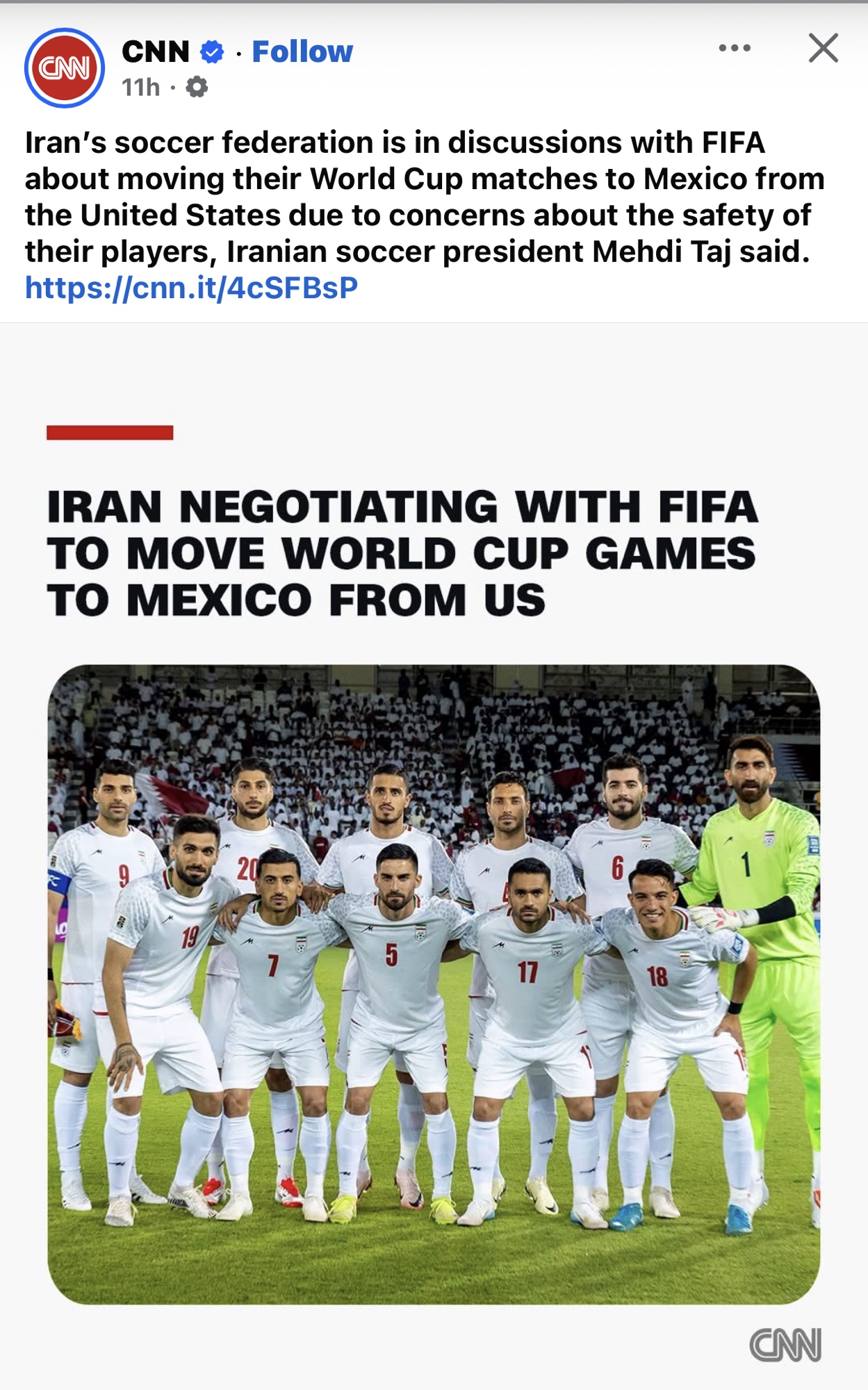Open the CNN page name
Image resolution: width=868 pixels, height=1390 pixels.
tap(156, 51)
